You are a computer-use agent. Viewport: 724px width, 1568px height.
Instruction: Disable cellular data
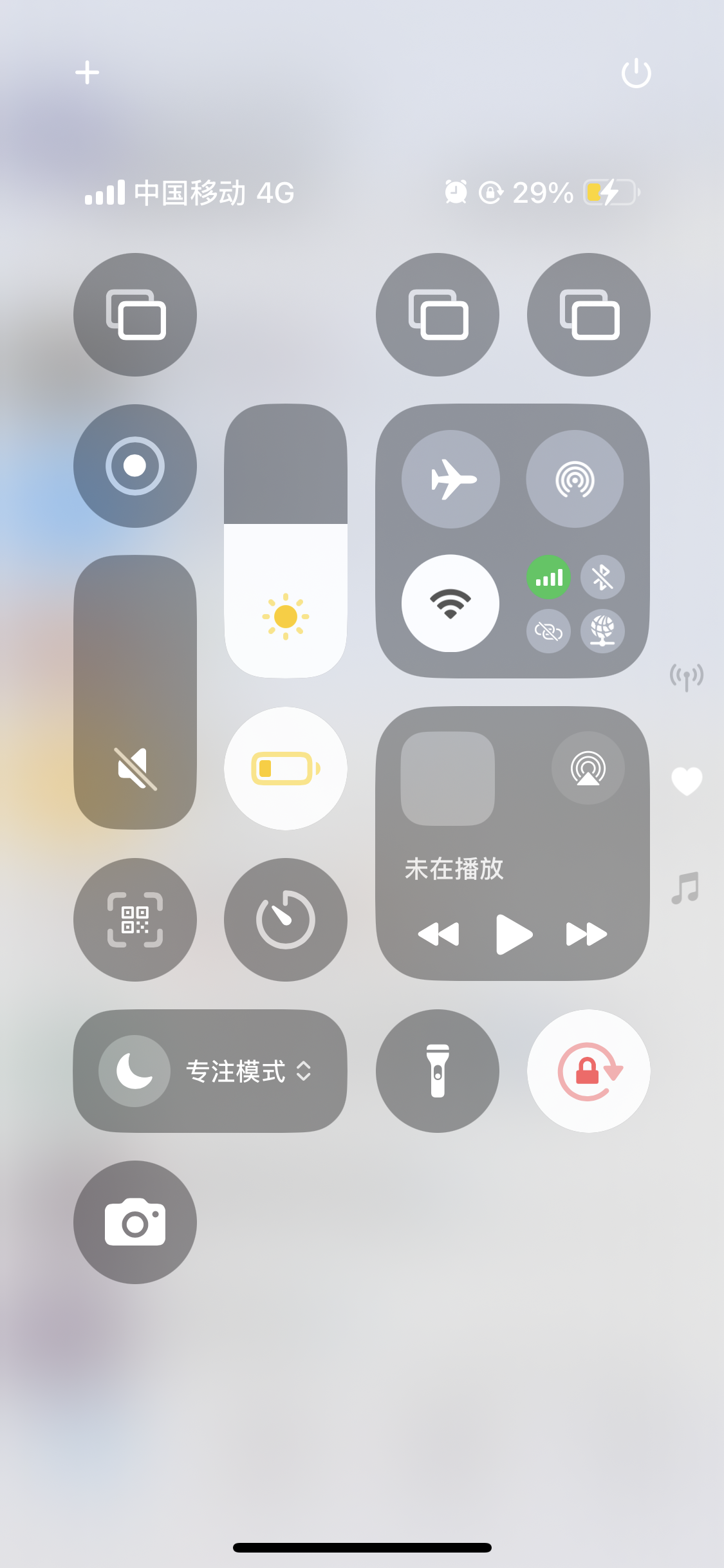pyautogui.click(x=548, y=577)
